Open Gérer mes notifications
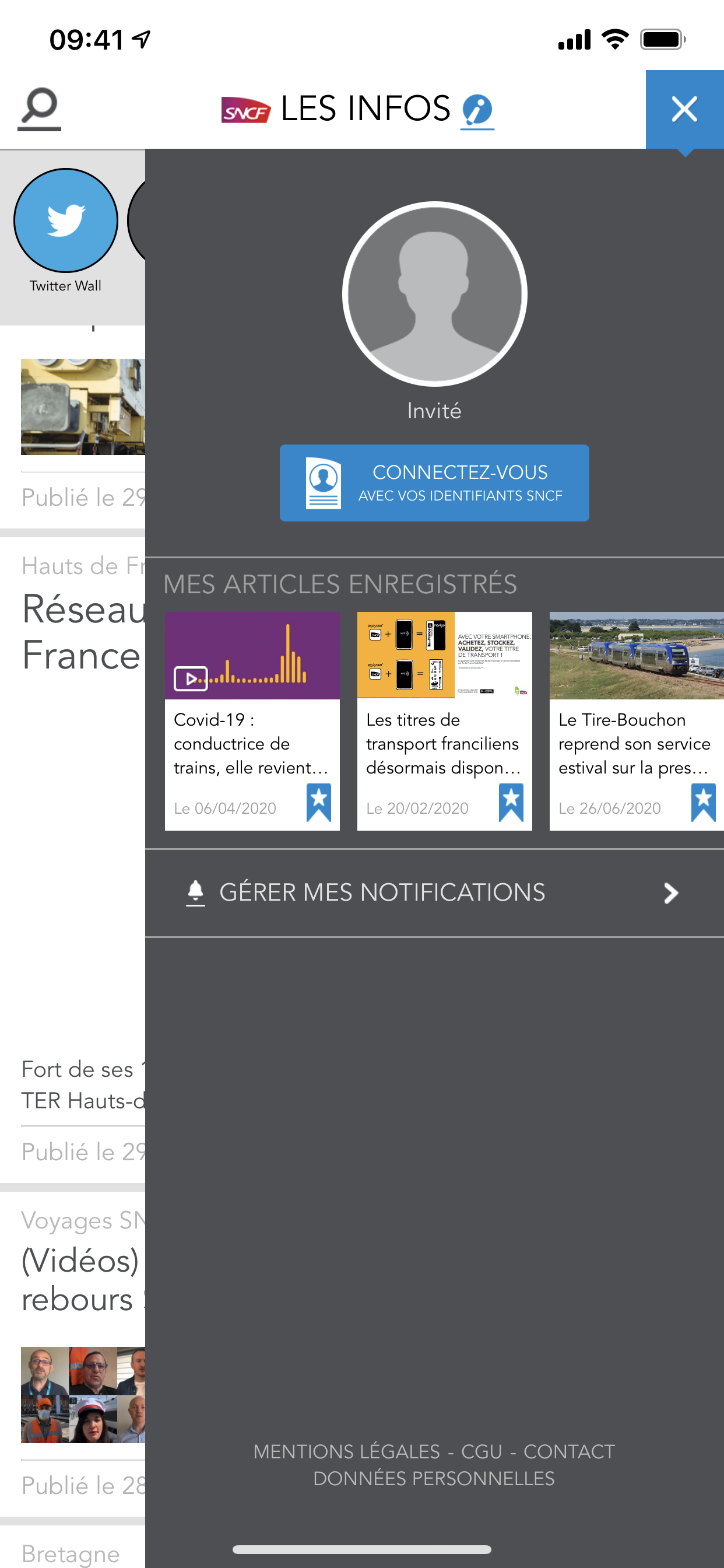 pos(434,893)
